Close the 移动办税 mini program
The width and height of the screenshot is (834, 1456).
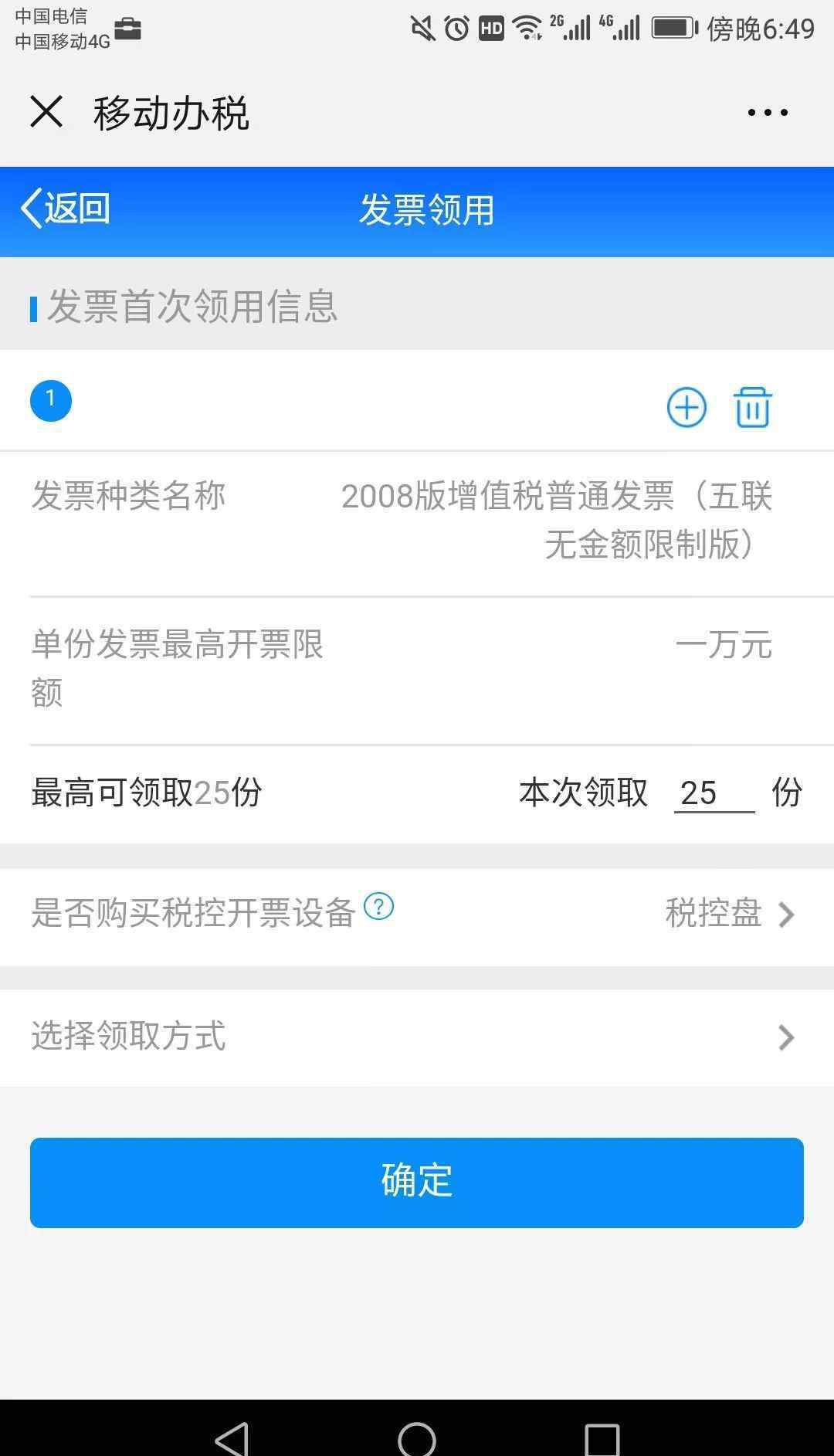pos(46,111)
